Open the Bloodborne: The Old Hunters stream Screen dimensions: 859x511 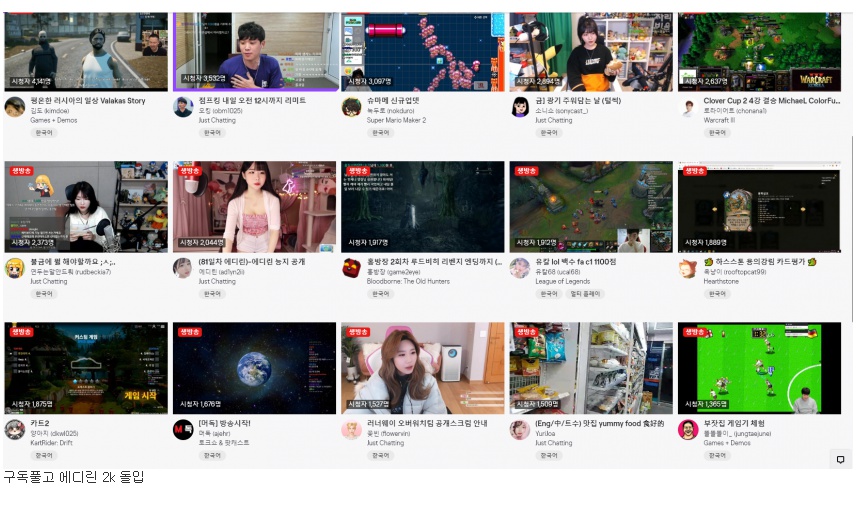422,206
